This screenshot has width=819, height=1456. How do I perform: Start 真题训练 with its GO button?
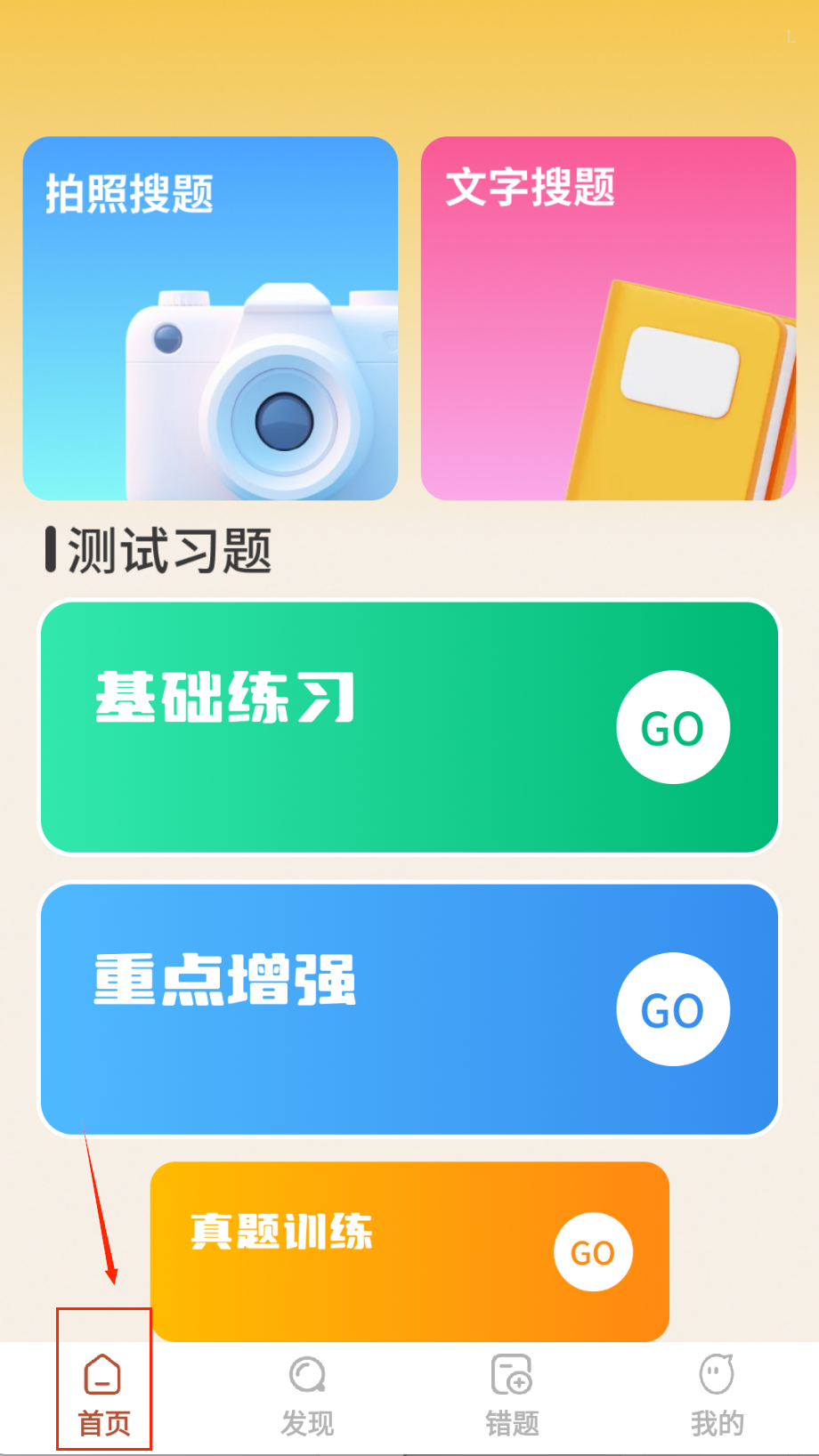593,1252
